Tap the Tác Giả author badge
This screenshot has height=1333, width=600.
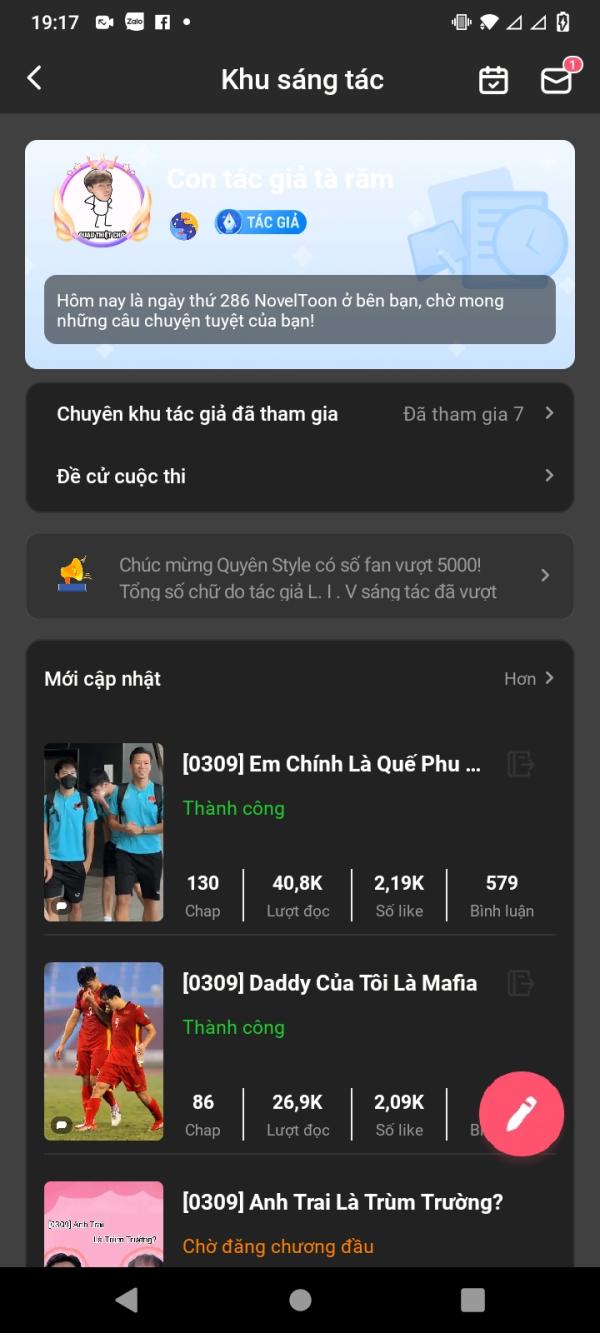(261, 222)
